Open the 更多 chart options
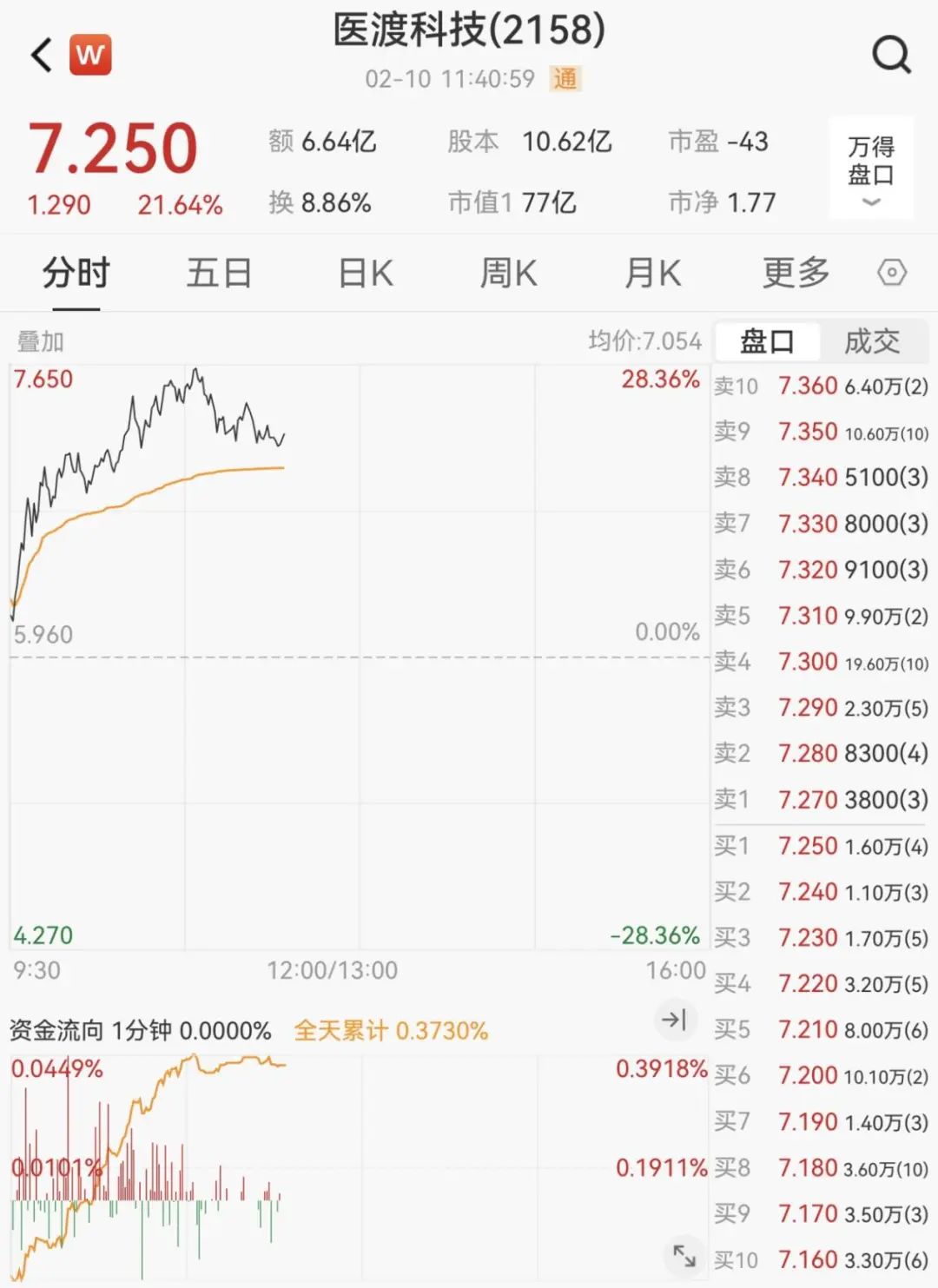The width and height of the screenshot is (938, 1288). tap(796, 274)
